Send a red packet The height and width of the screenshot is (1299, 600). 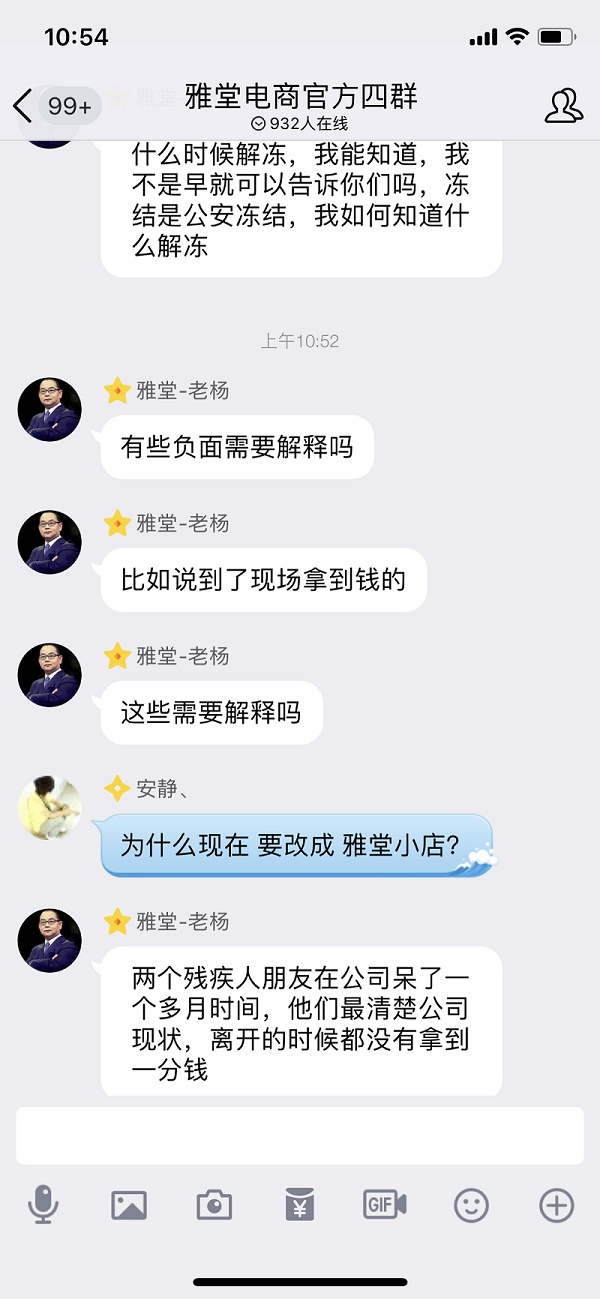[x=299, y=1205]
